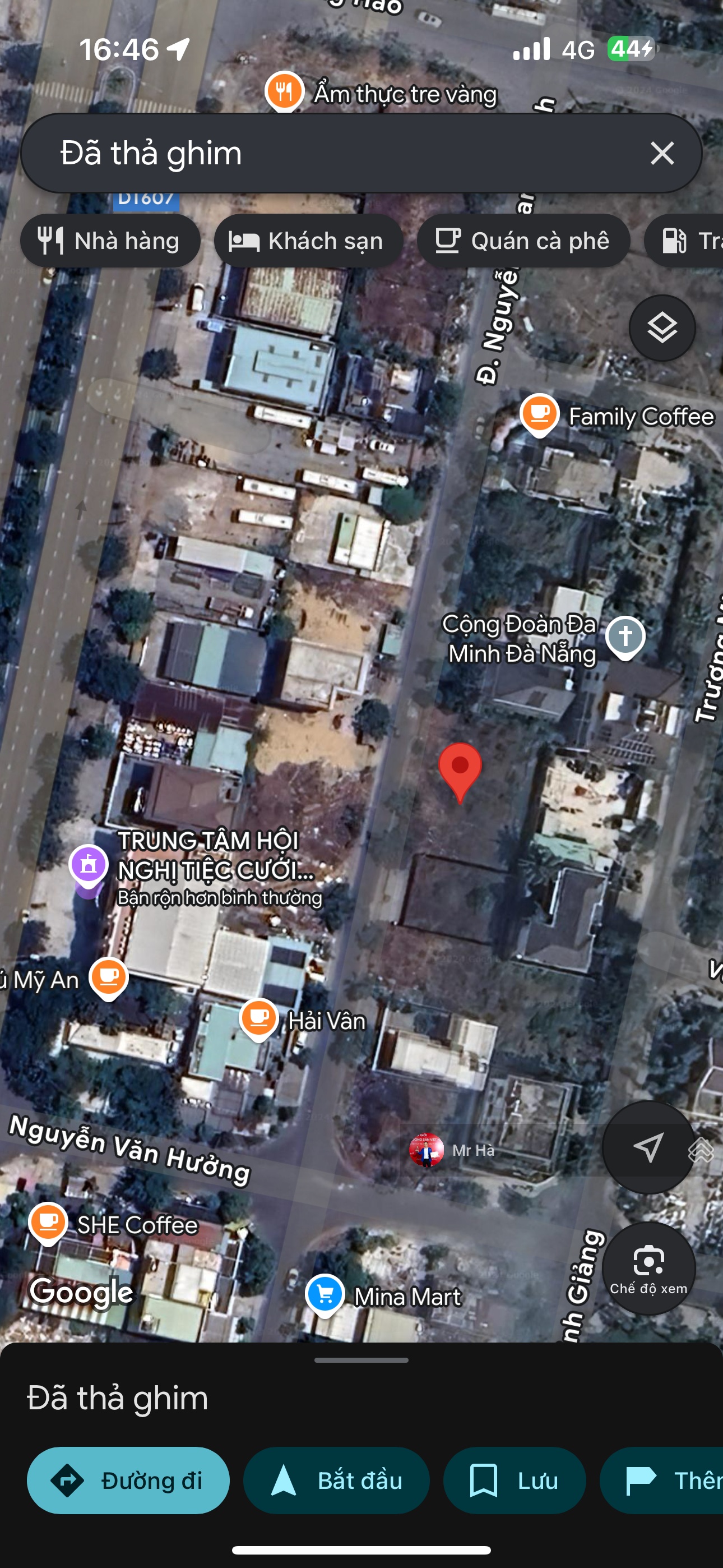Select the Khách sạn filter chip
The width and height of the screenshot is (723, 1568).
[x=308, y=241]
